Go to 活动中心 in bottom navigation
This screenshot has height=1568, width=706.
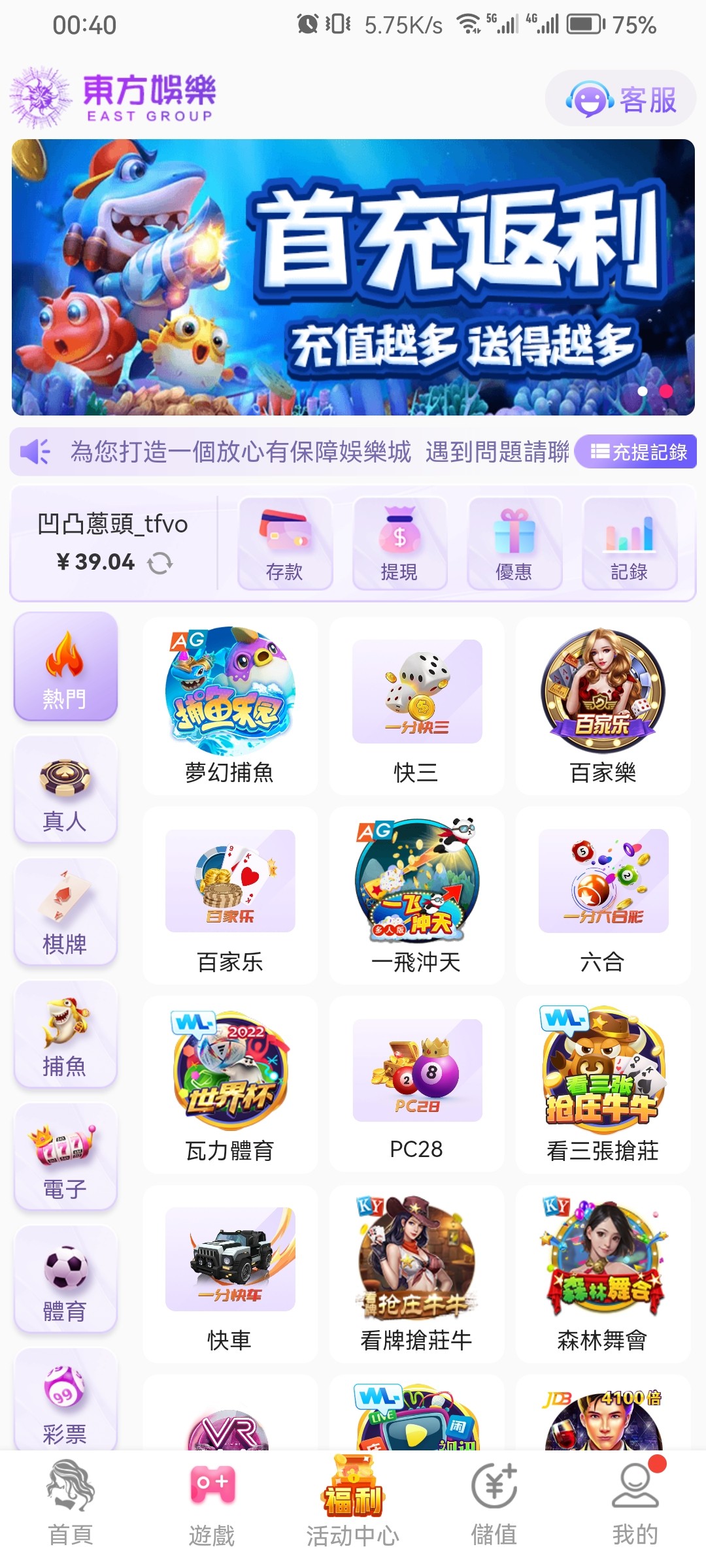click(x=353, y=1504)
